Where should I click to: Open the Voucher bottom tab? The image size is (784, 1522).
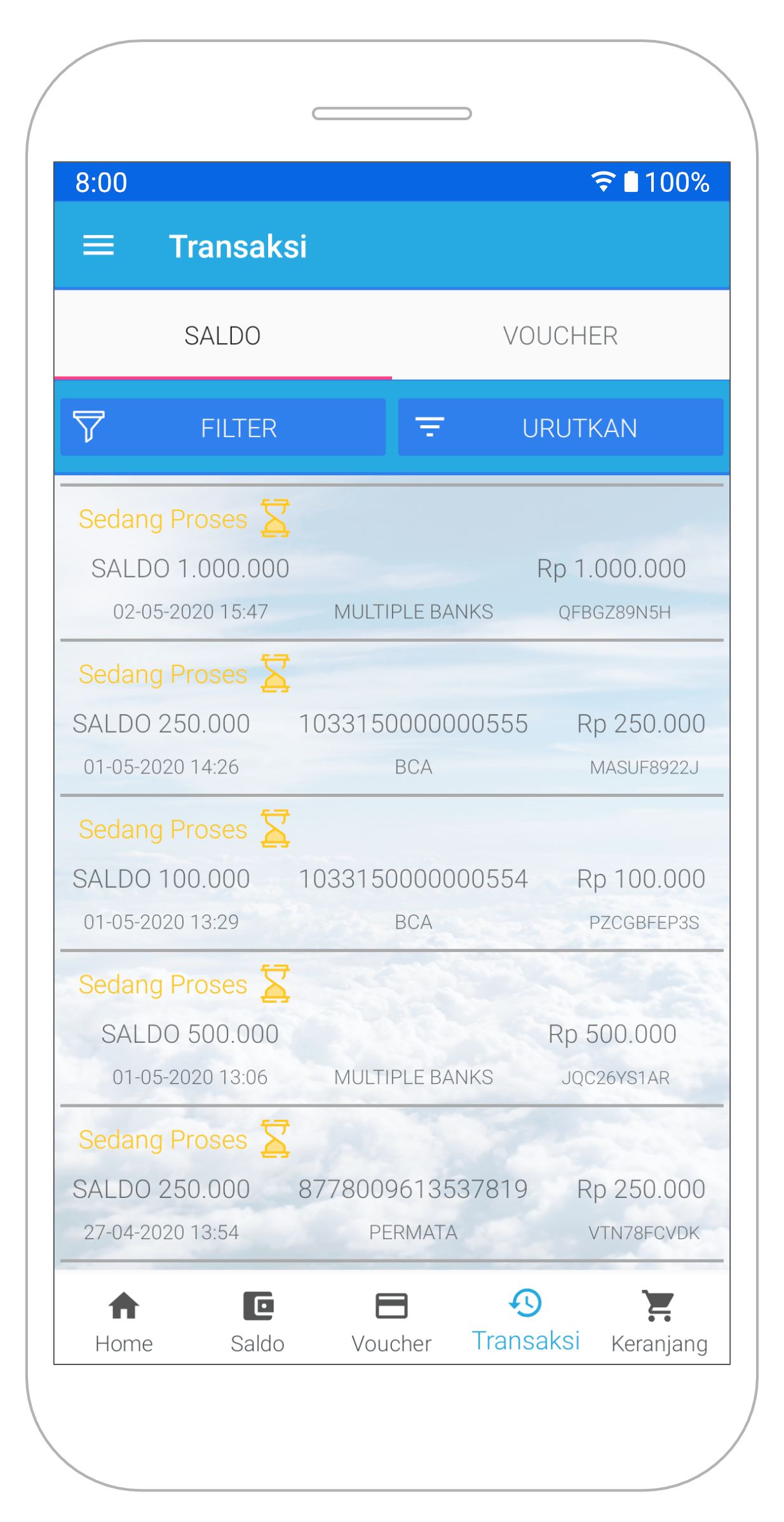(391, 1321)
